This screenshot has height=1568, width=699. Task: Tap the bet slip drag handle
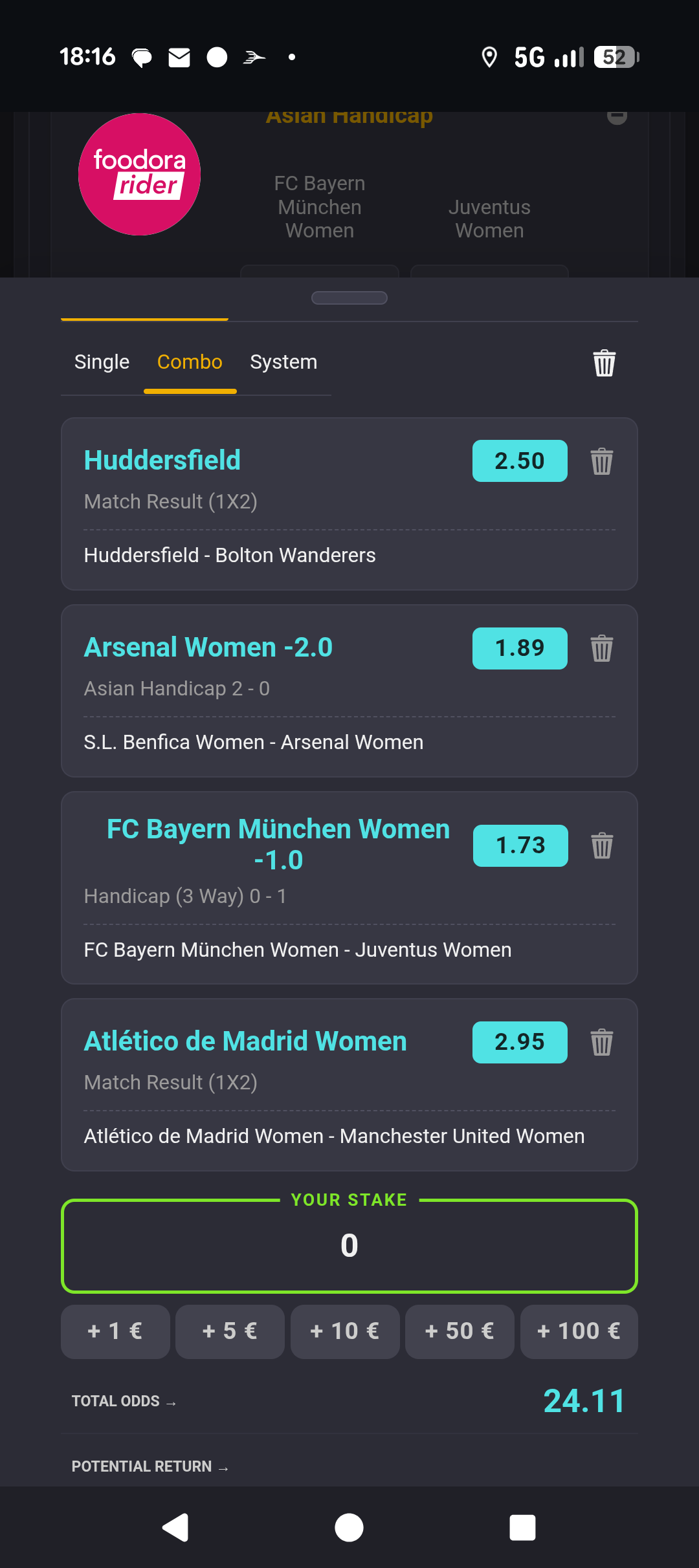click(349, 298)
